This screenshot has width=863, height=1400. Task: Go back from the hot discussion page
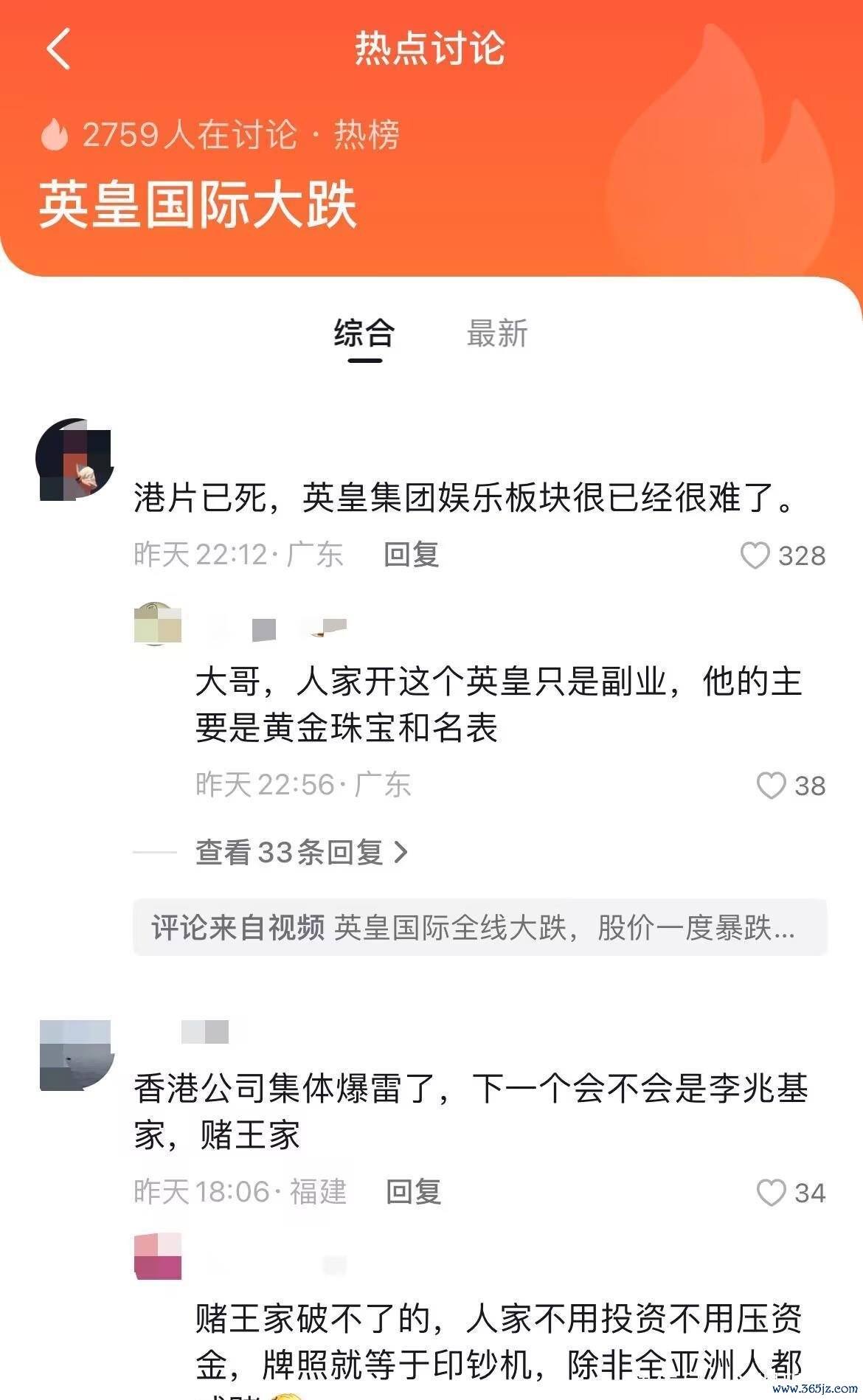[58, 49]
